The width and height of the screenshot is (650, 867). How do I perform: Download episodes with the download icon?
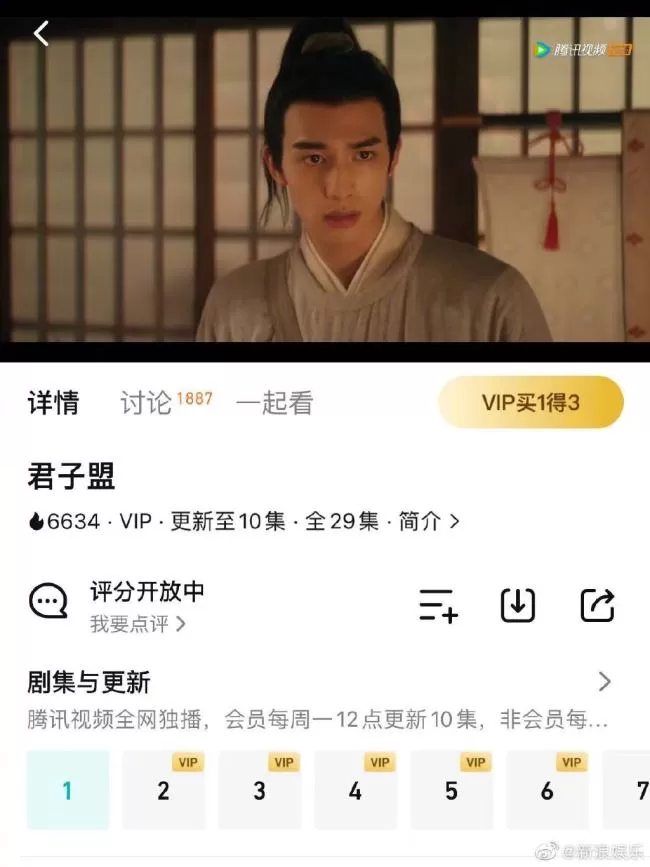[517, 605]
